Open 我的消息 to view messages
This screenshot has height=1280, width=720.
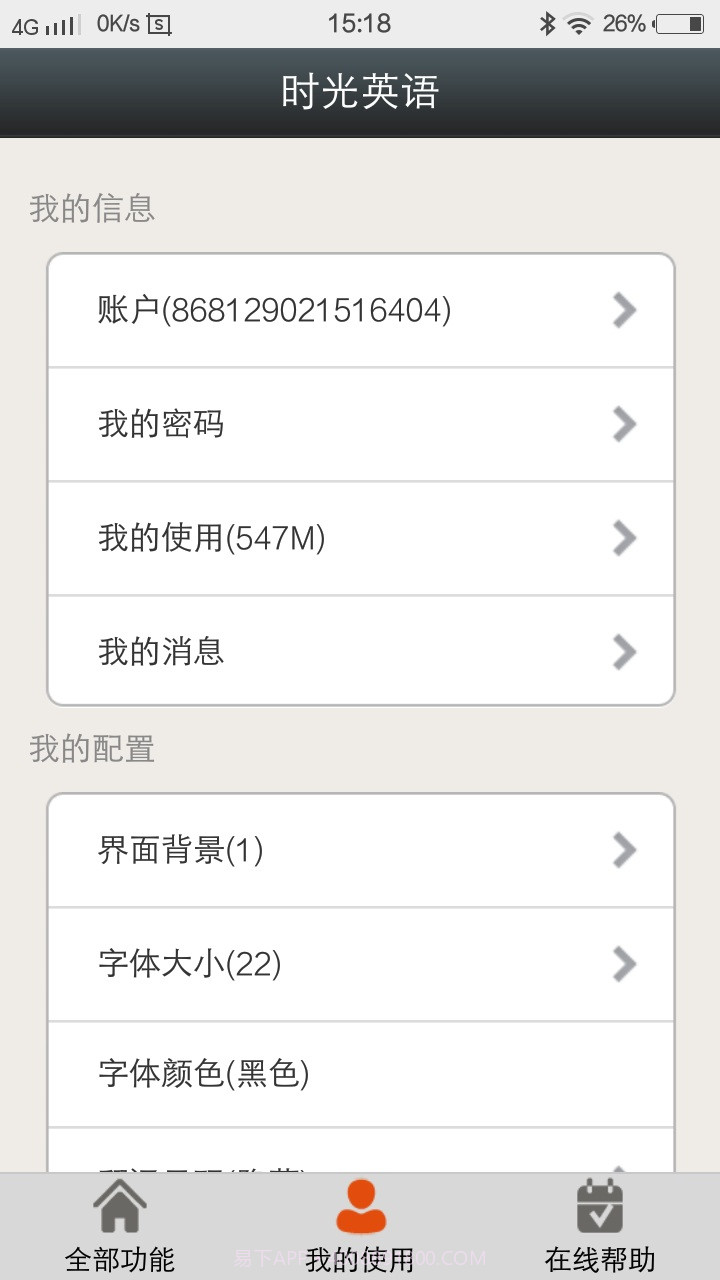pyautogui.click(x=360, y=652)
